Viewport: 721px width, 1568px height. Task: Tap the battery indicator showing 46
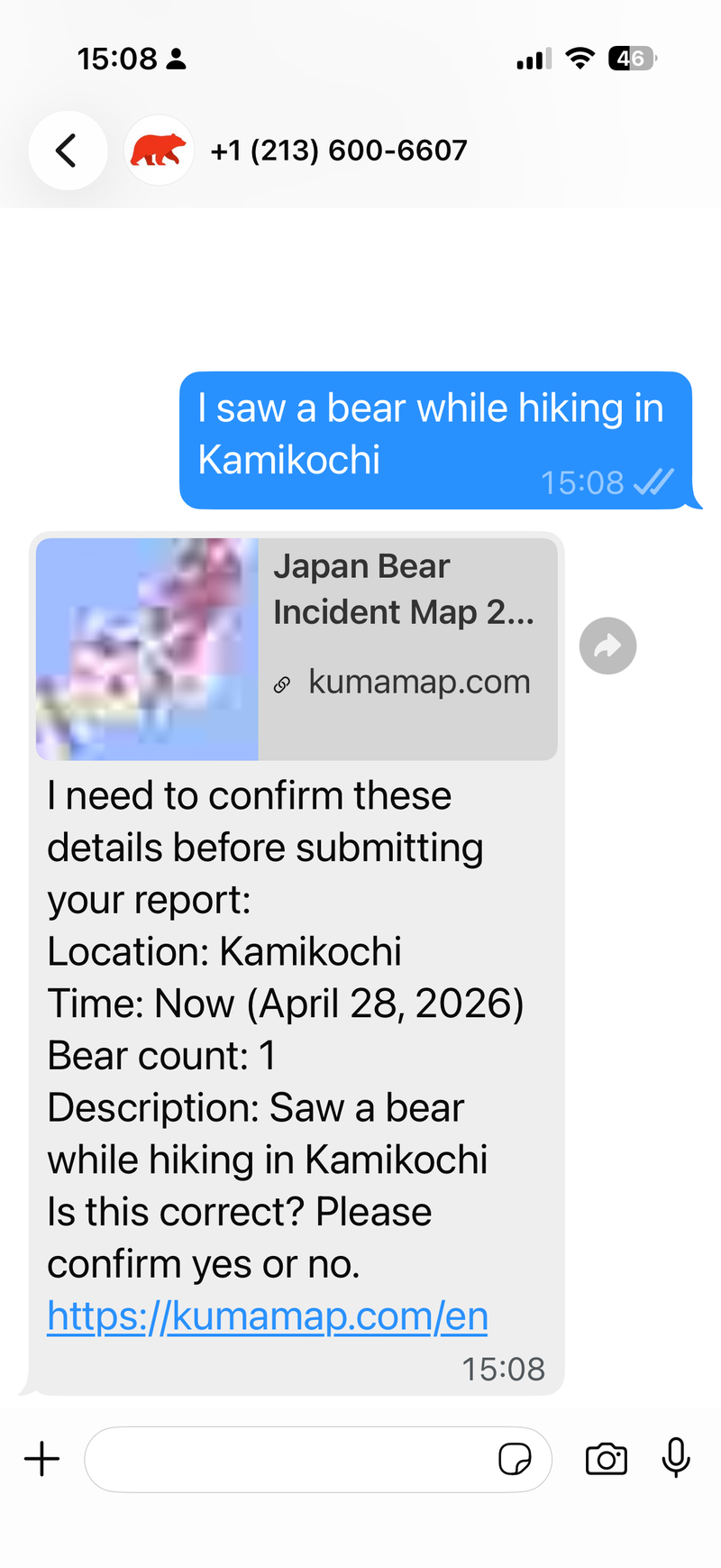coord(631,58)
